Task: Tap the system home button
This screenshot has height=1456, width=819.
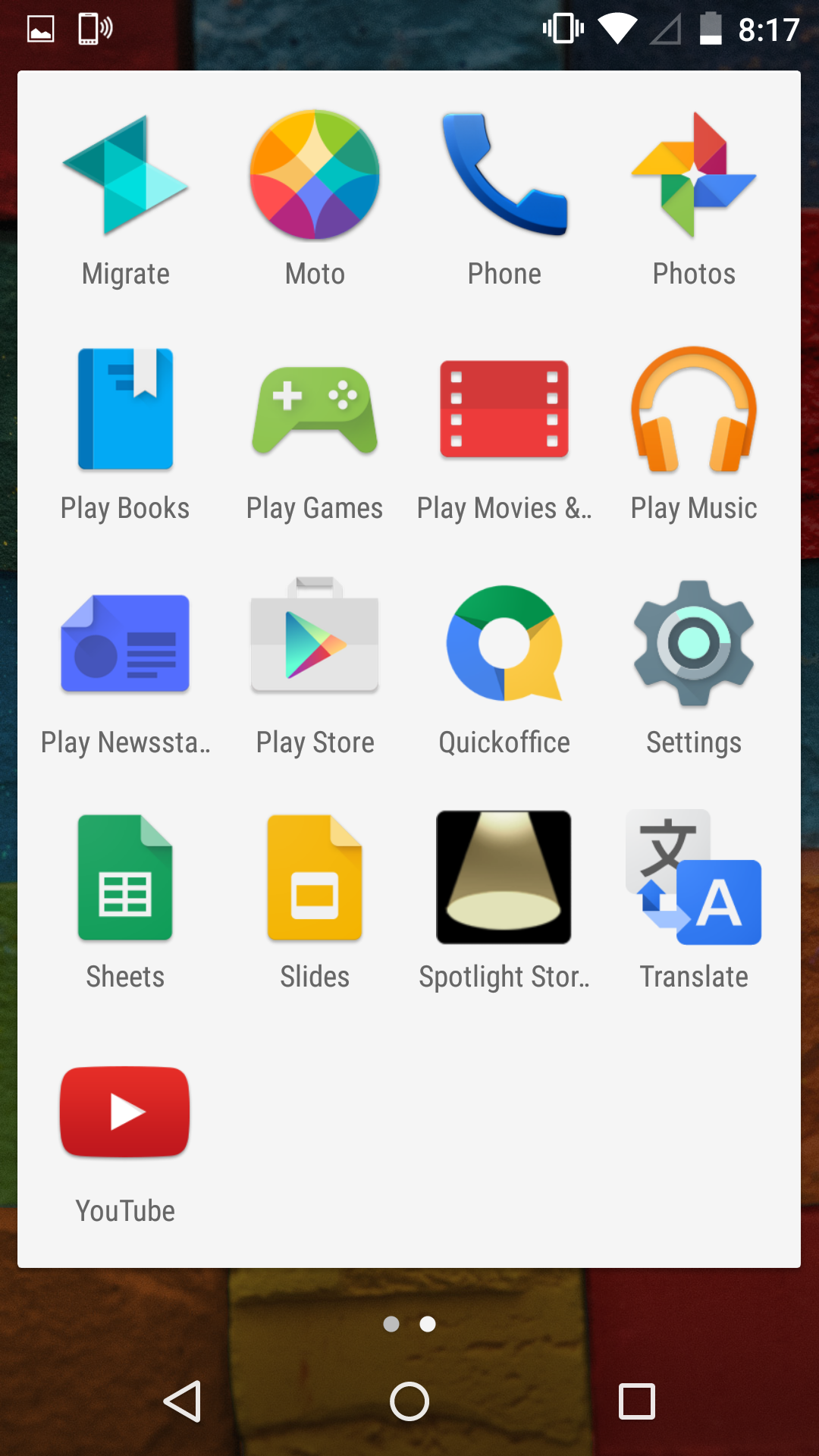Action: 409,1401
